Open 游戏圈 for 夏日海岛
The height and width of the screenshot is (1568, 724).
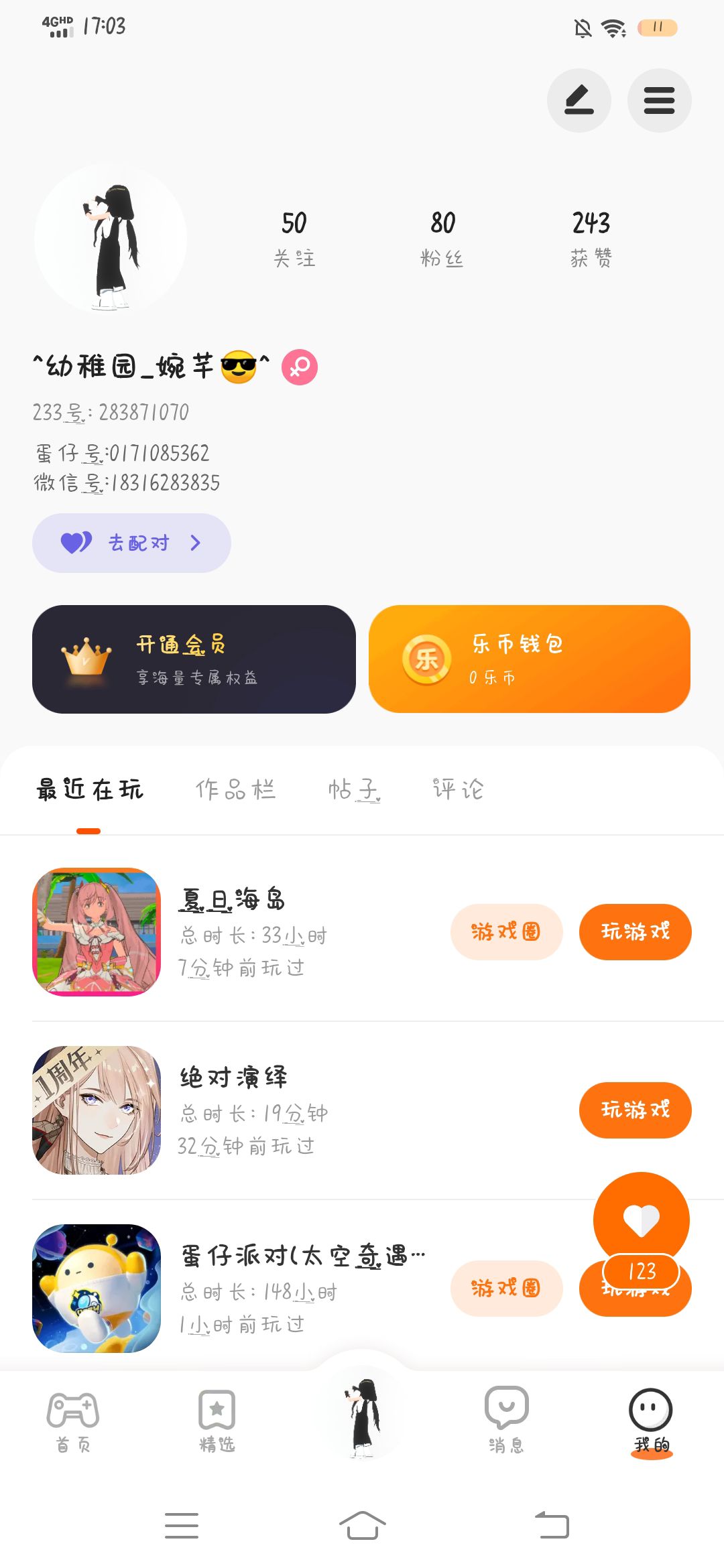[x=506, y=931]
